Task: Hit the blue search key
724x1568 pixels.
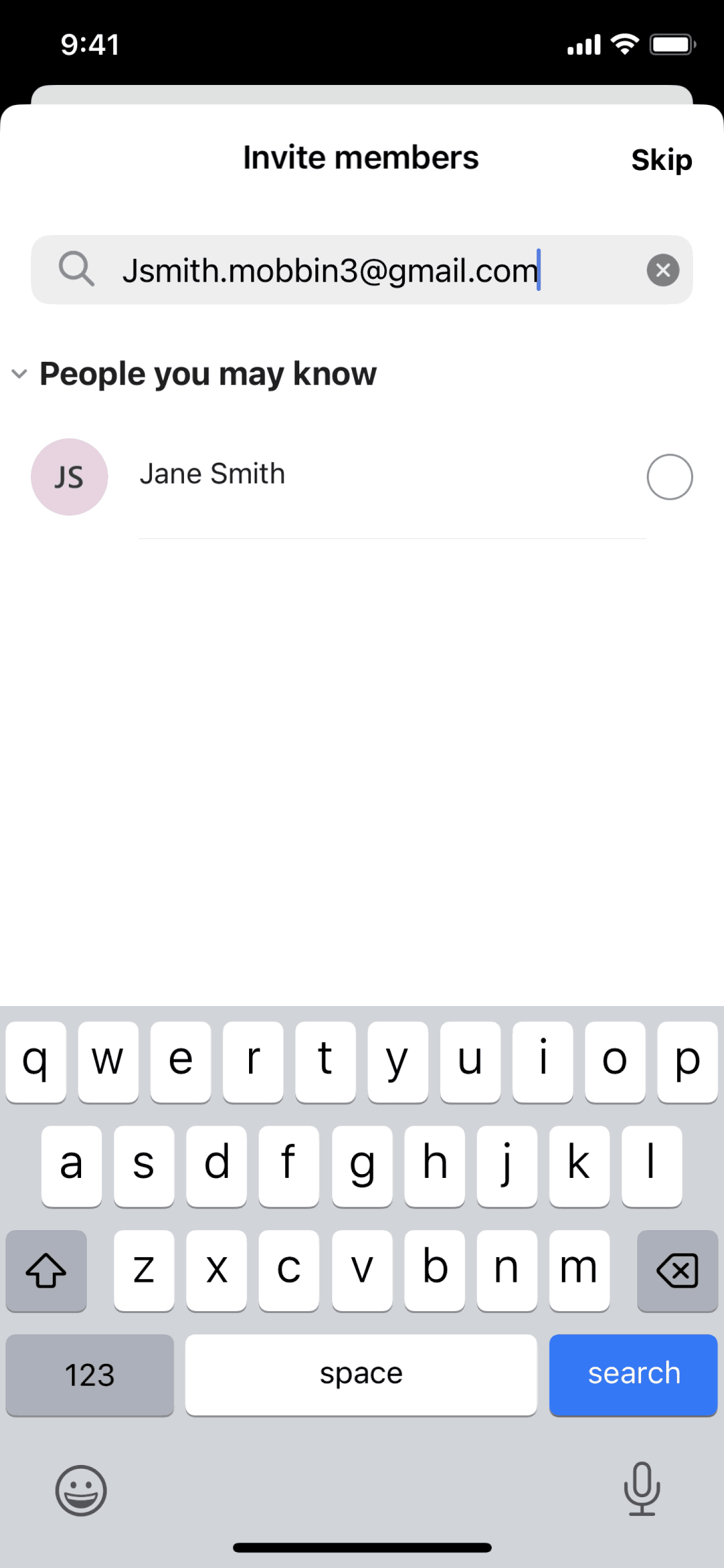Action: (633, 1375)
